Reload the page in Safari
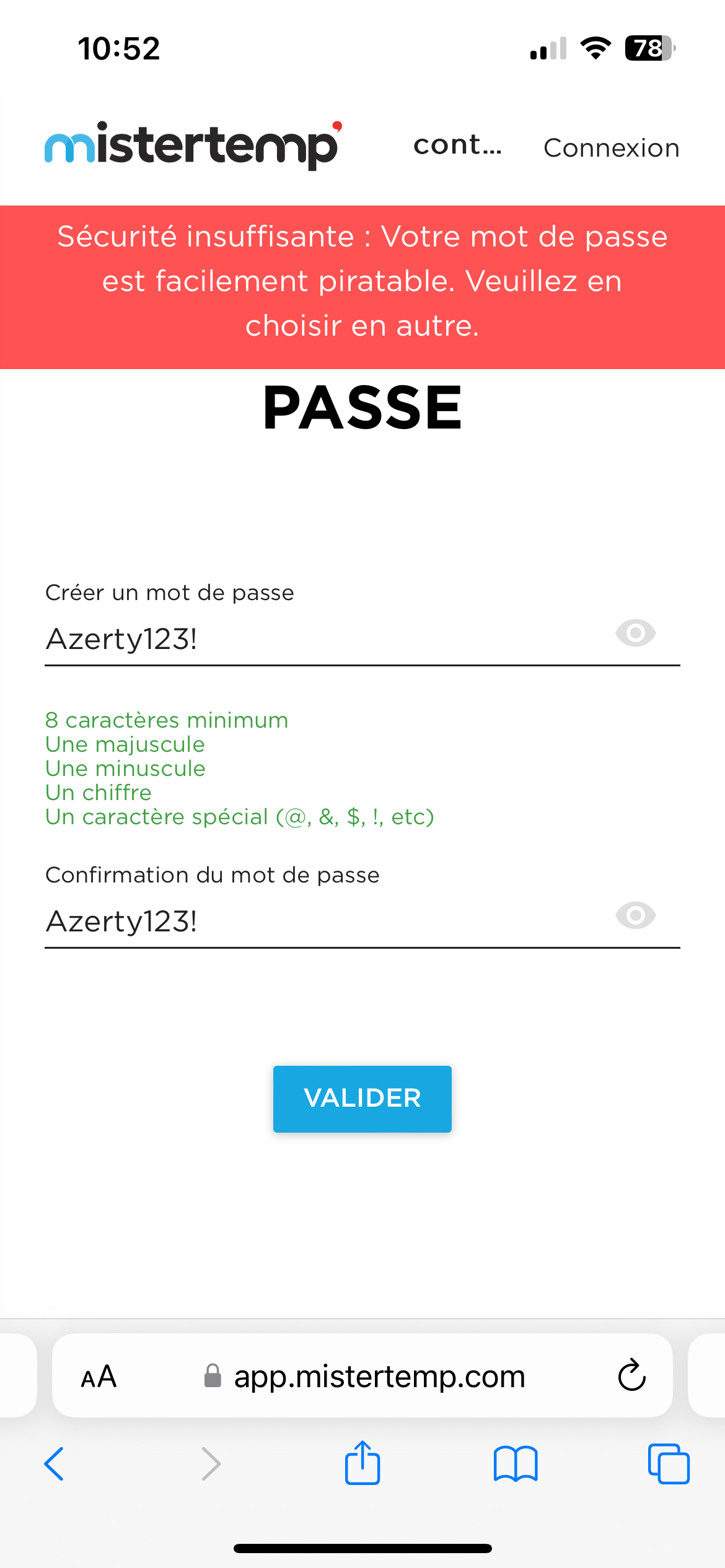 (x=631, y=1376)
